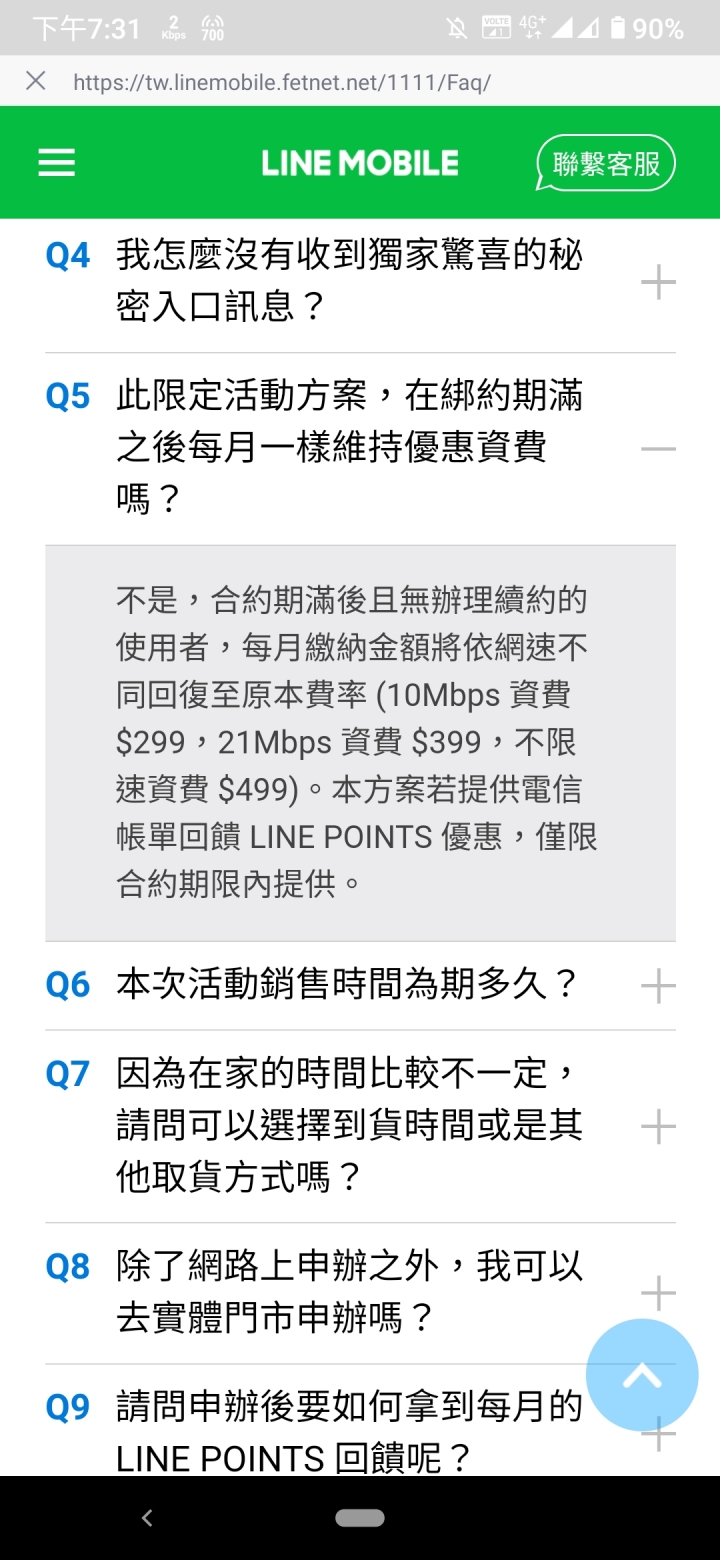The height and width of the screenshot is (1560, 720).
Task: Collapse the Q5 answer
Action: [360, 449]
